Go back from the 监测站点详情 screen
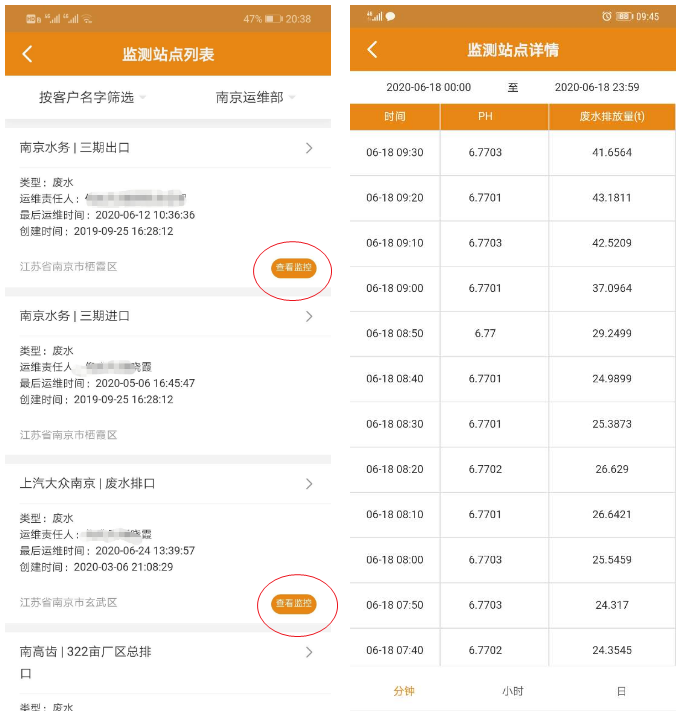This screenshot has width=680, height=717. (x=372, y=50)
